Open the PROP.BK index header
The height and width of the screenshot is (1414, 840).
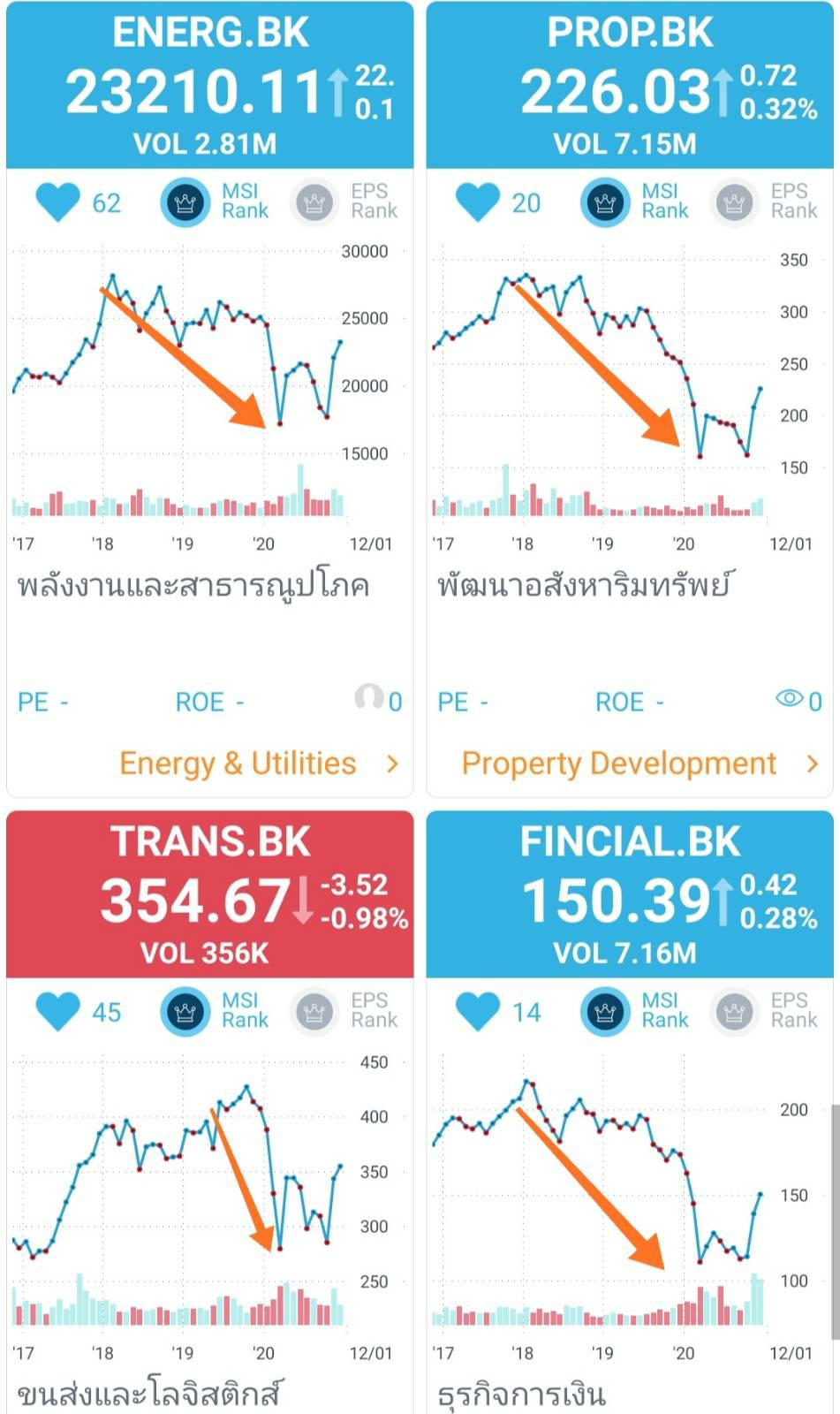[x=630, y=85]
